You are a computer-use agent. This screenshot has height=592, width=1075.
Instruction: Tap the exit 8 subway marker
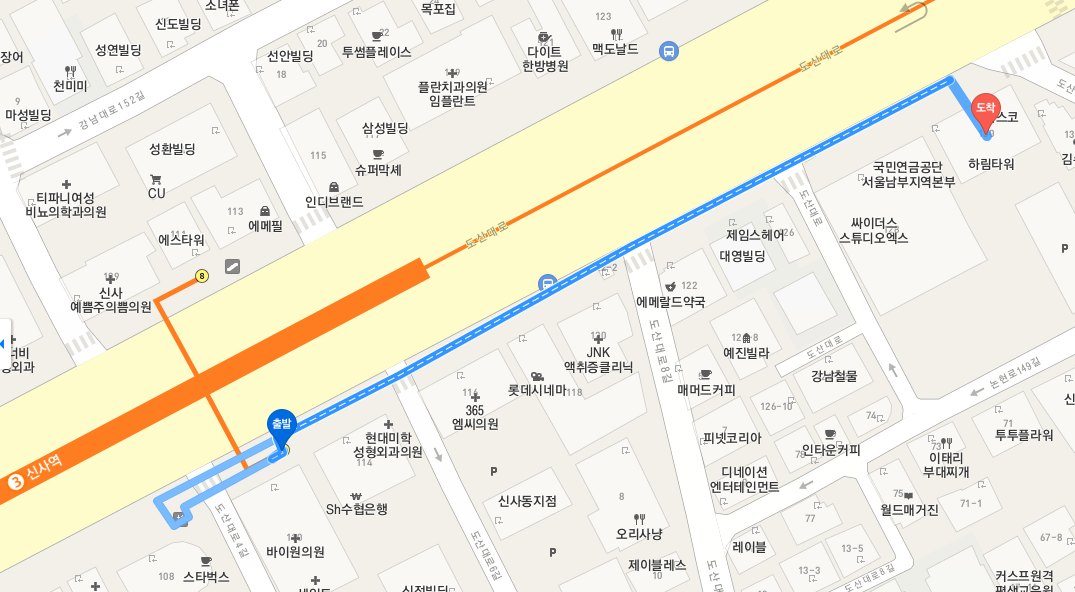coord(202,276)
